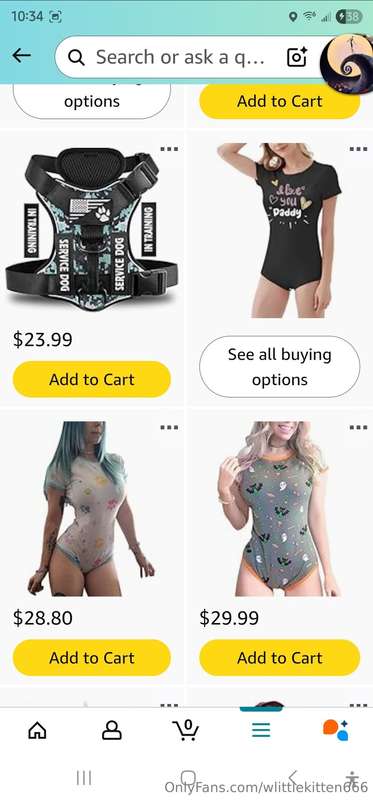Open the AI assistant chat tab
Viewport: 373px width, 800px height.
click(x=335, y=730)
